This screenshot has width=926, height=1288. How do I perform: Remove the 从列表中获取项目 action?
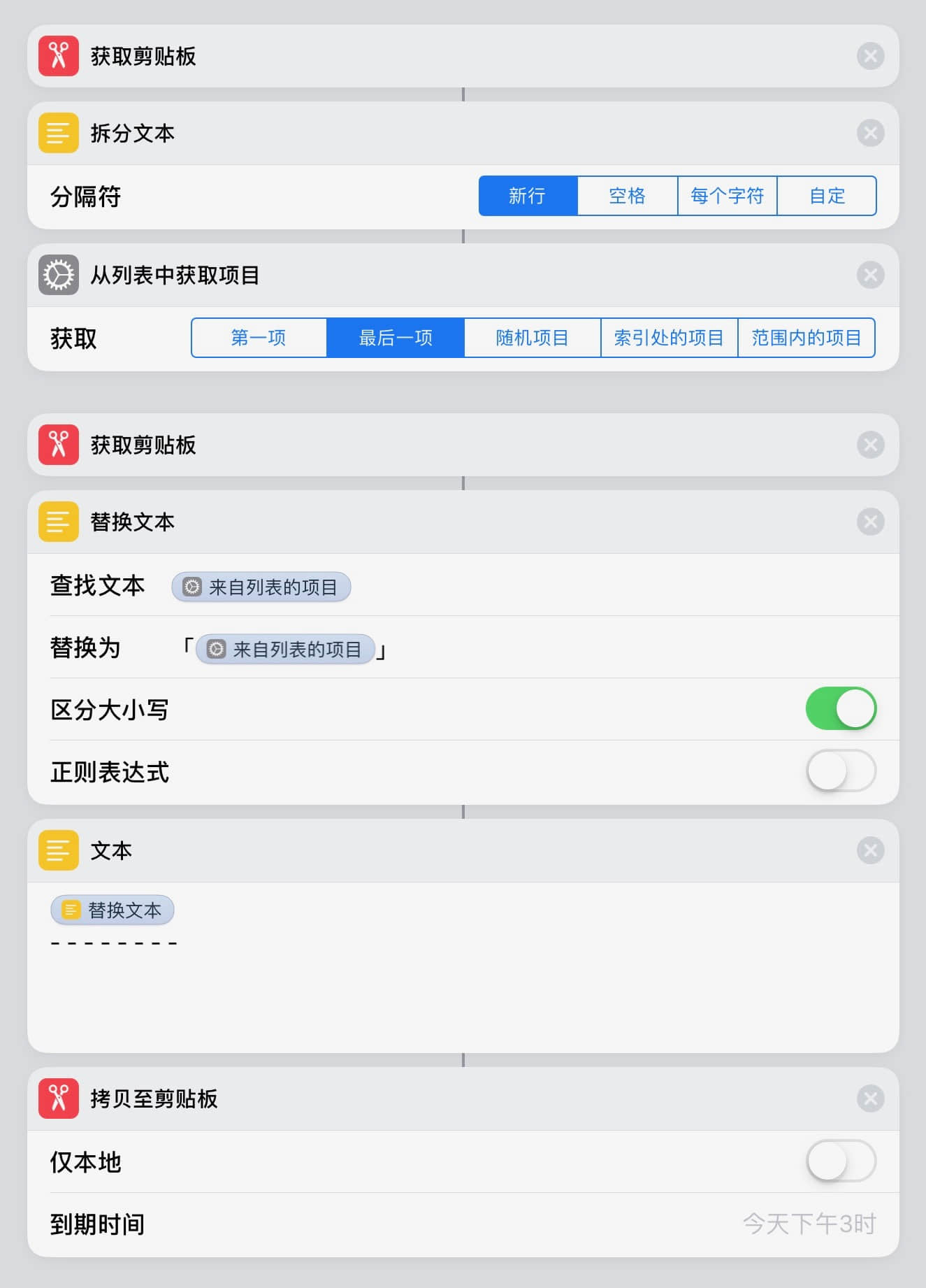[x=870, y=275]
